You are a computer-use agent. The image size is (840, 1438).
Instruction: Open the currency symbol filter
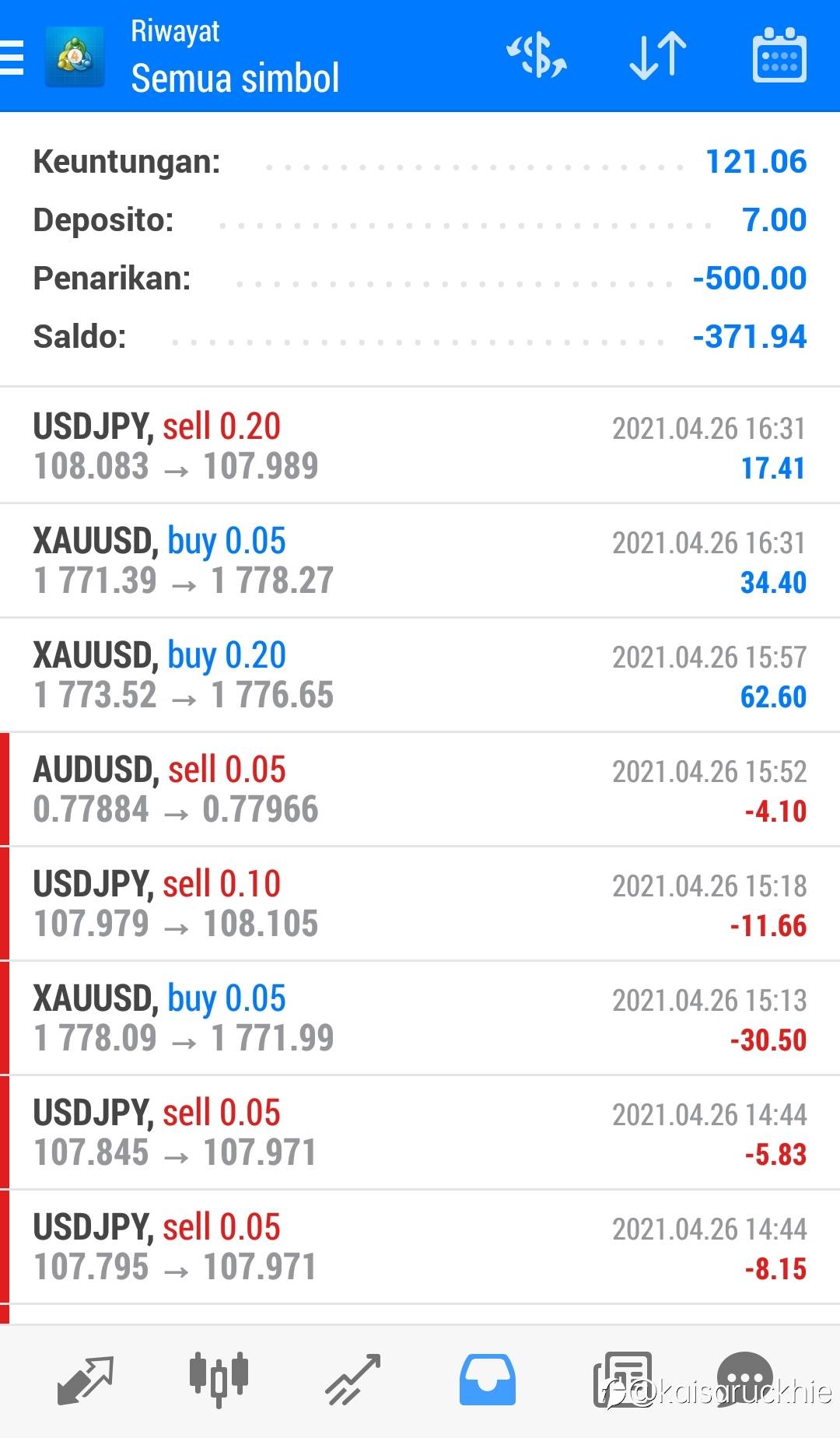coord(537,56)
